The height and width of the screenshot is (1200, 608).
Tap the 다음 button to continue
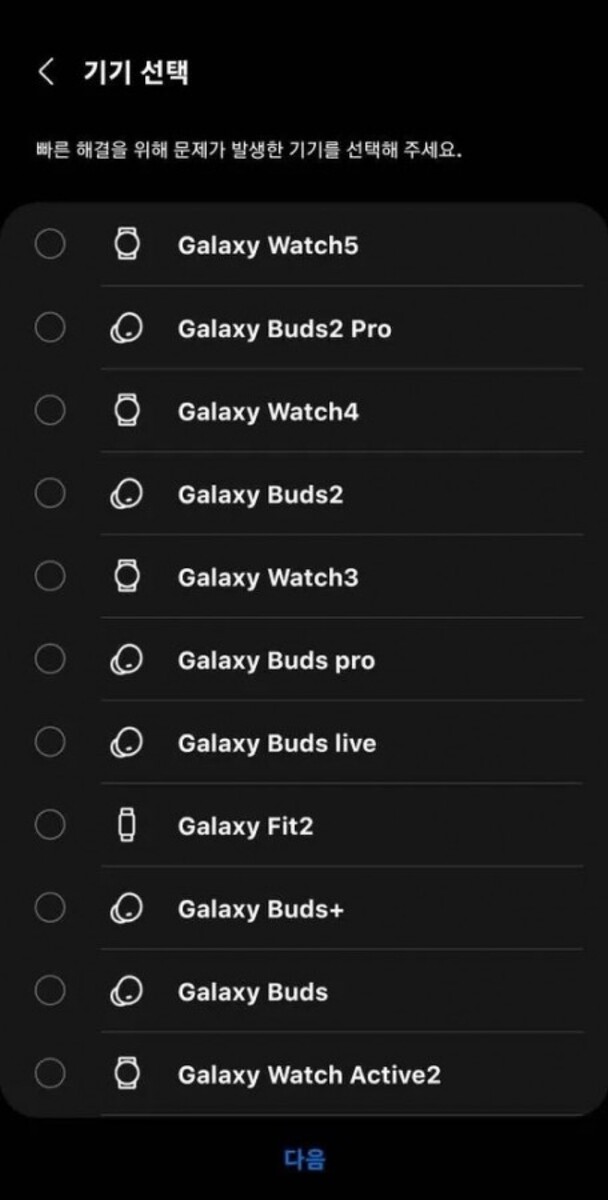tap(304, 1160)
